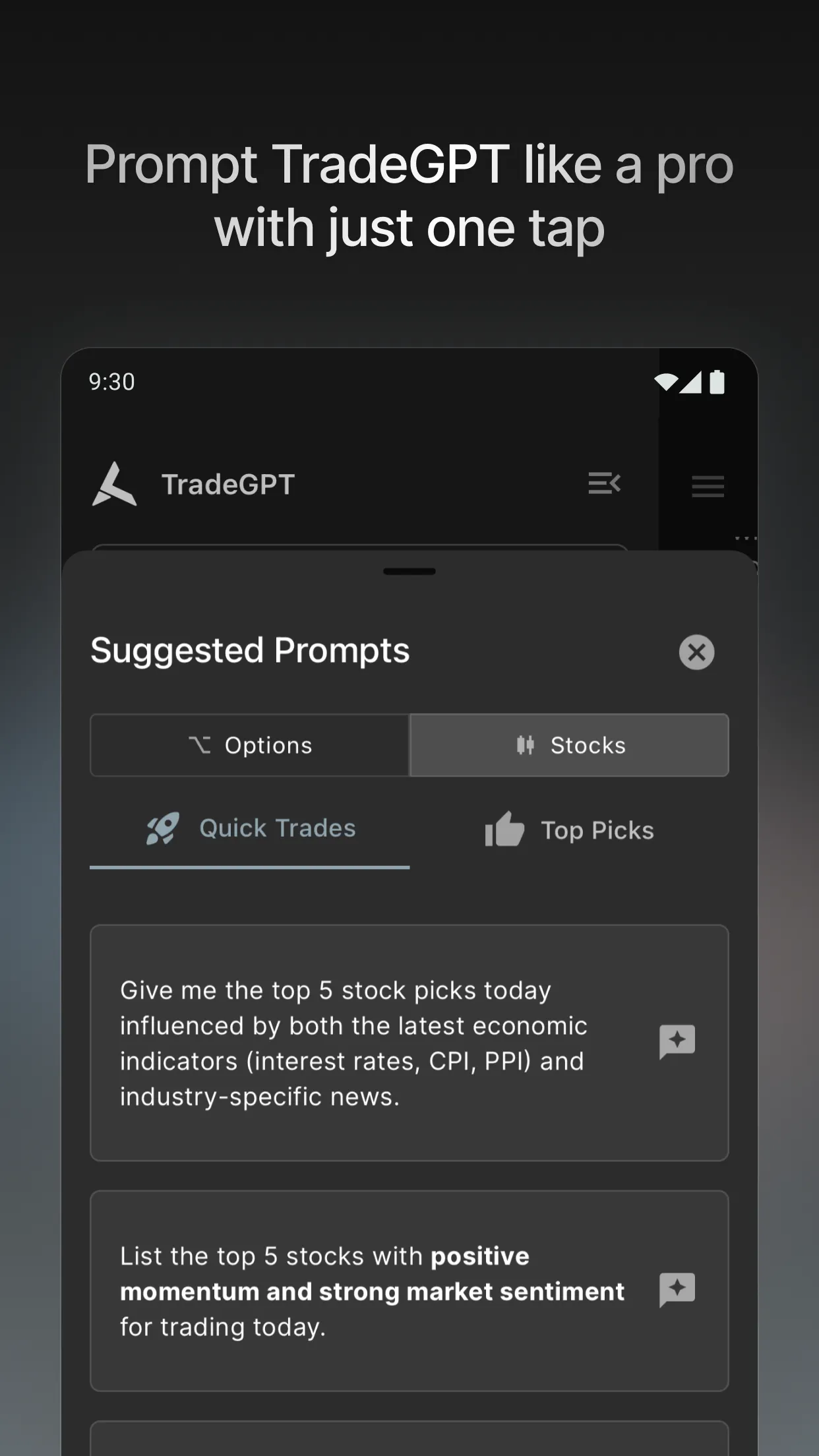Click the sparkle chat icon on the top stock picks prompt
This screenshot has width=819, height=1456.
[x=677, y=1041]
